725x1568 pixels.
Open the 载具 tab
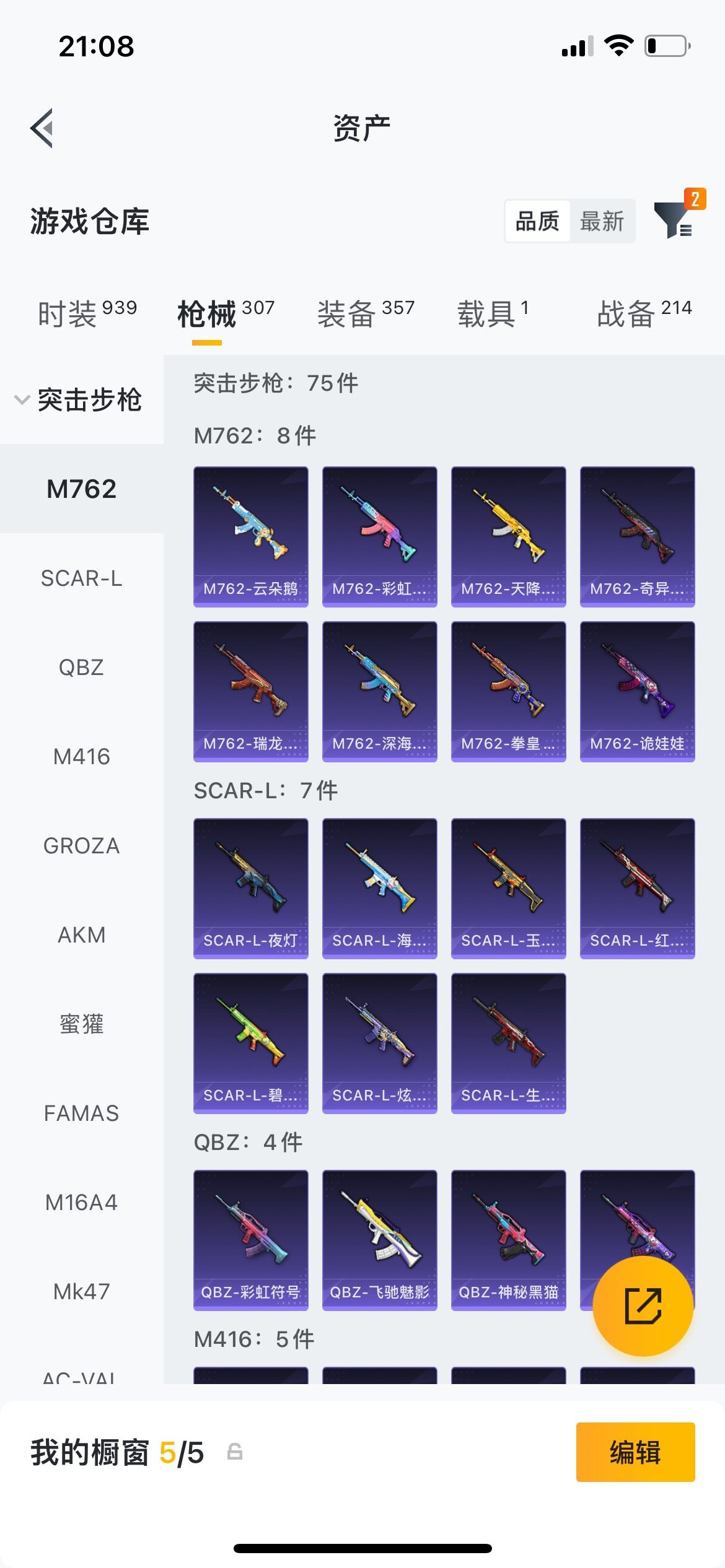click(x=493, y=313)
